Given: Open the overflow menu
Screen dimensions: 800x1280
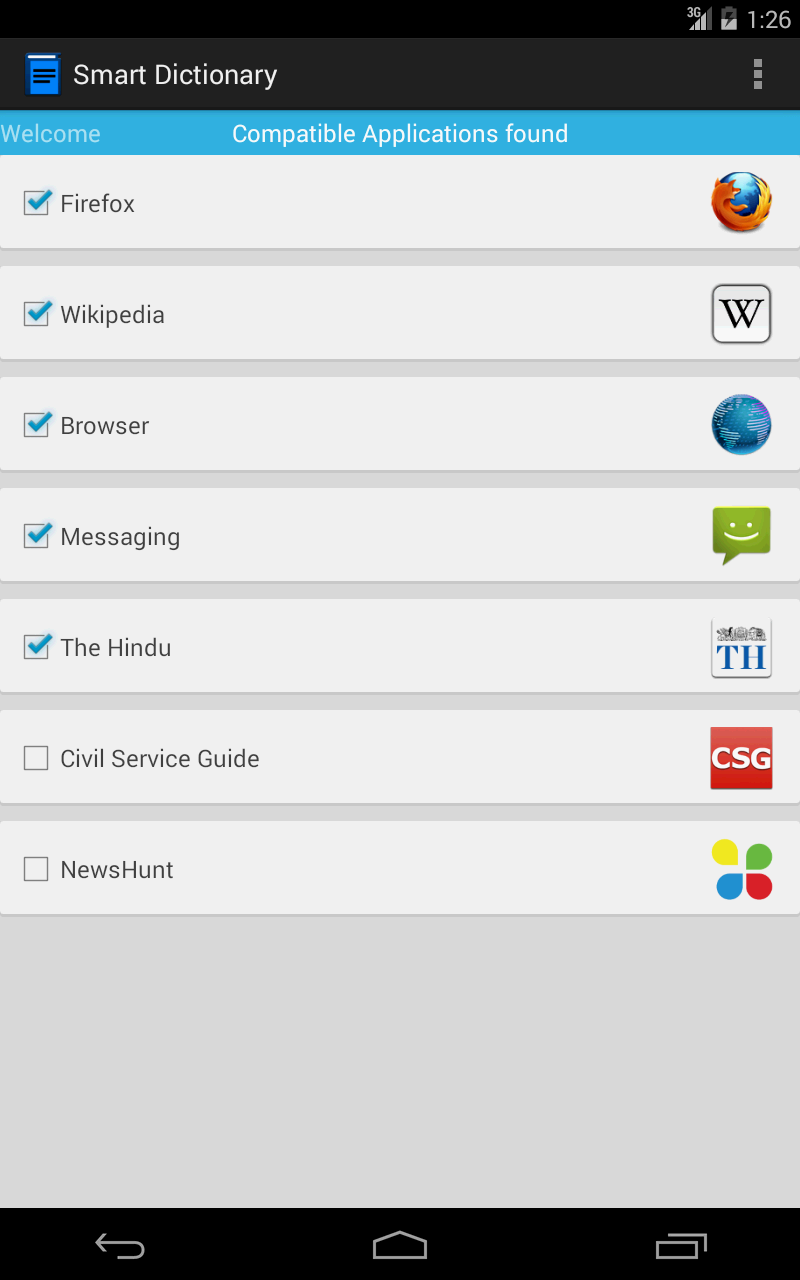Looking at the screenshot, I should tap(757, 73).
